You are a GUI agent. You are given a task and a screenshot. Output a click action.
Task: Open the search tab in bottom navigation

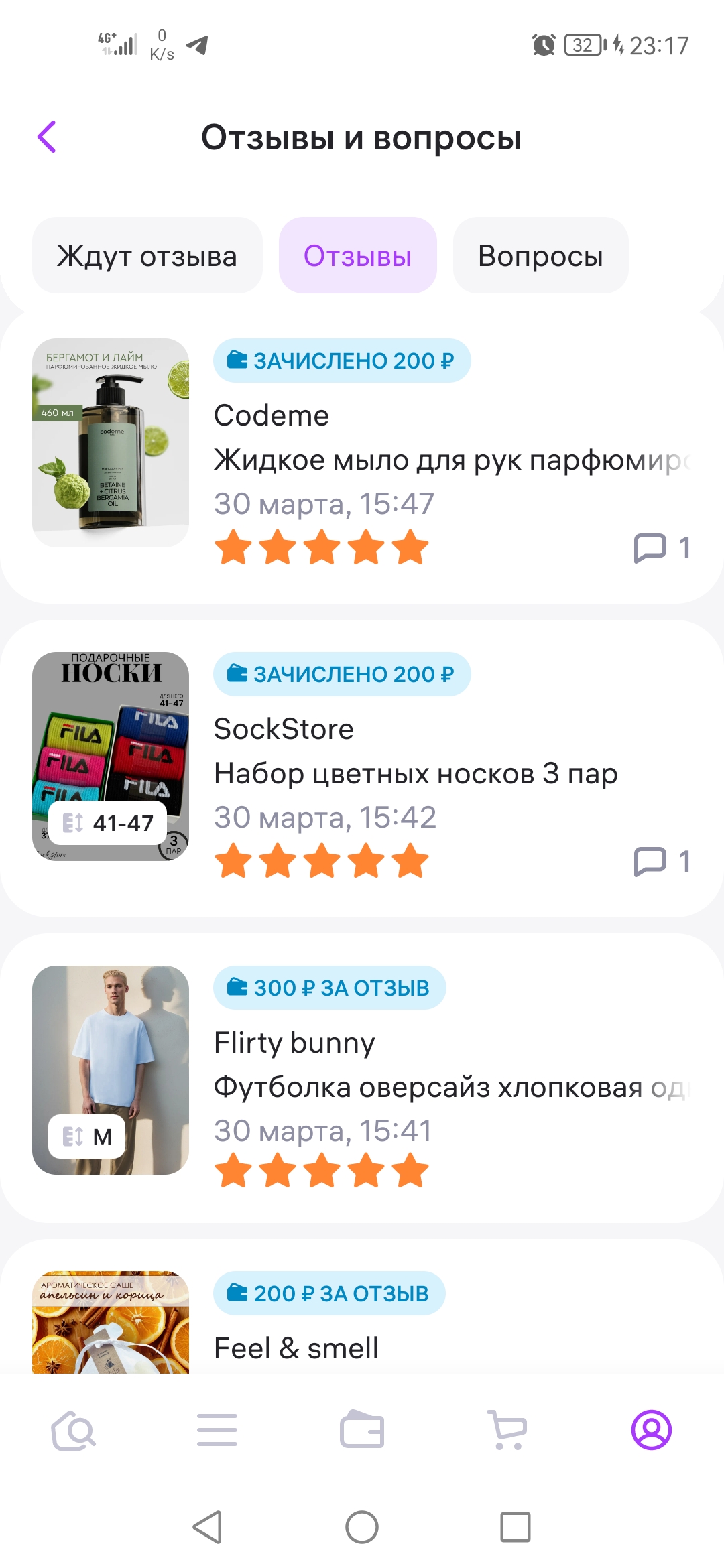pyautogui.click(x=73, y=1430)
